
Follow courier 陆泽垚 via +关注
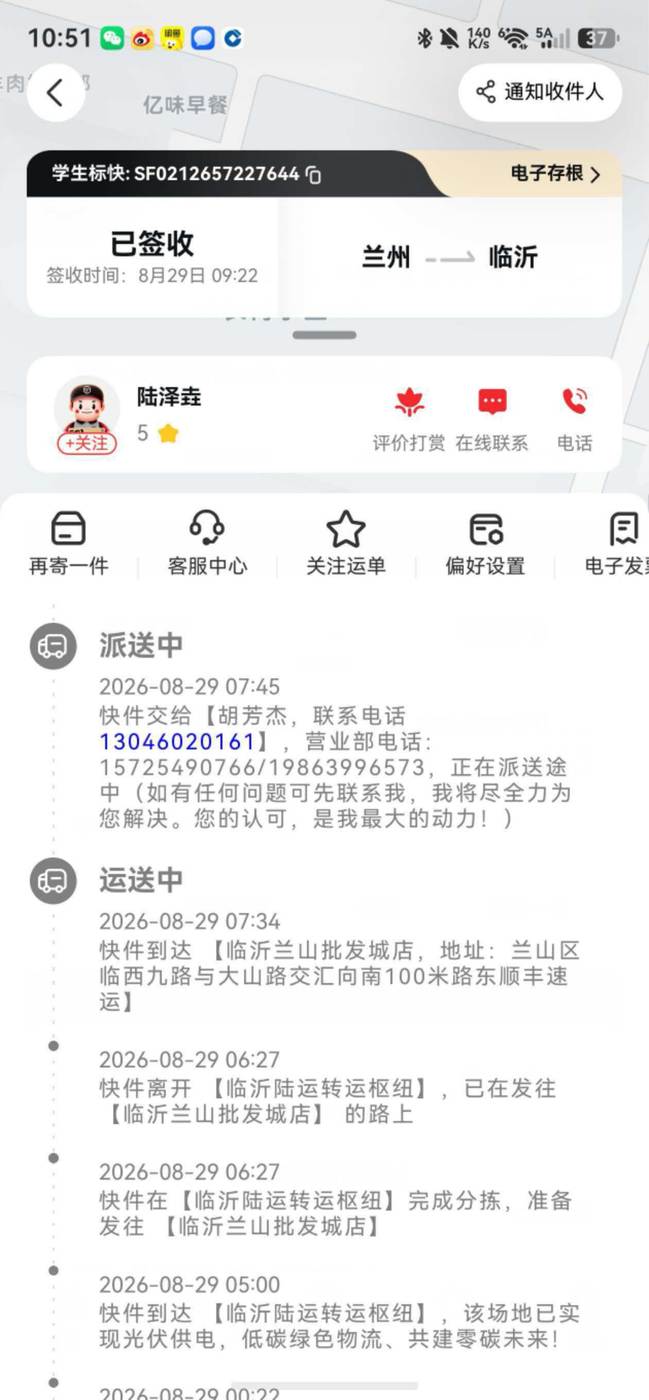click(x=87, y=443)
